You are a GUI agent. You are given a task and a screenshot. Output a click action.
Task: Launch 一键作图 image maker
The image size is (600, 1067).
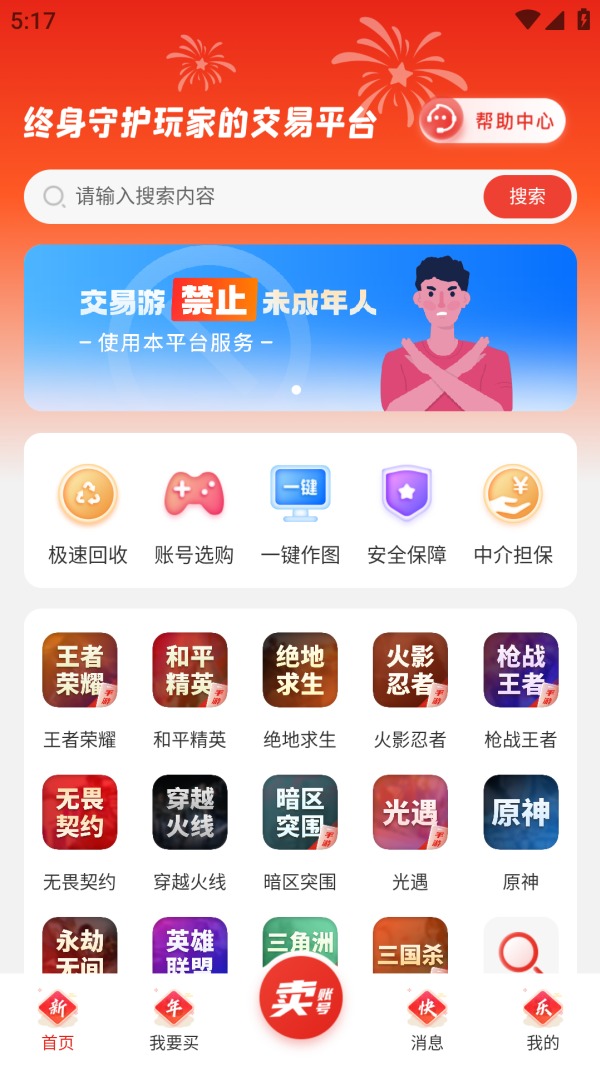[300, 514]
